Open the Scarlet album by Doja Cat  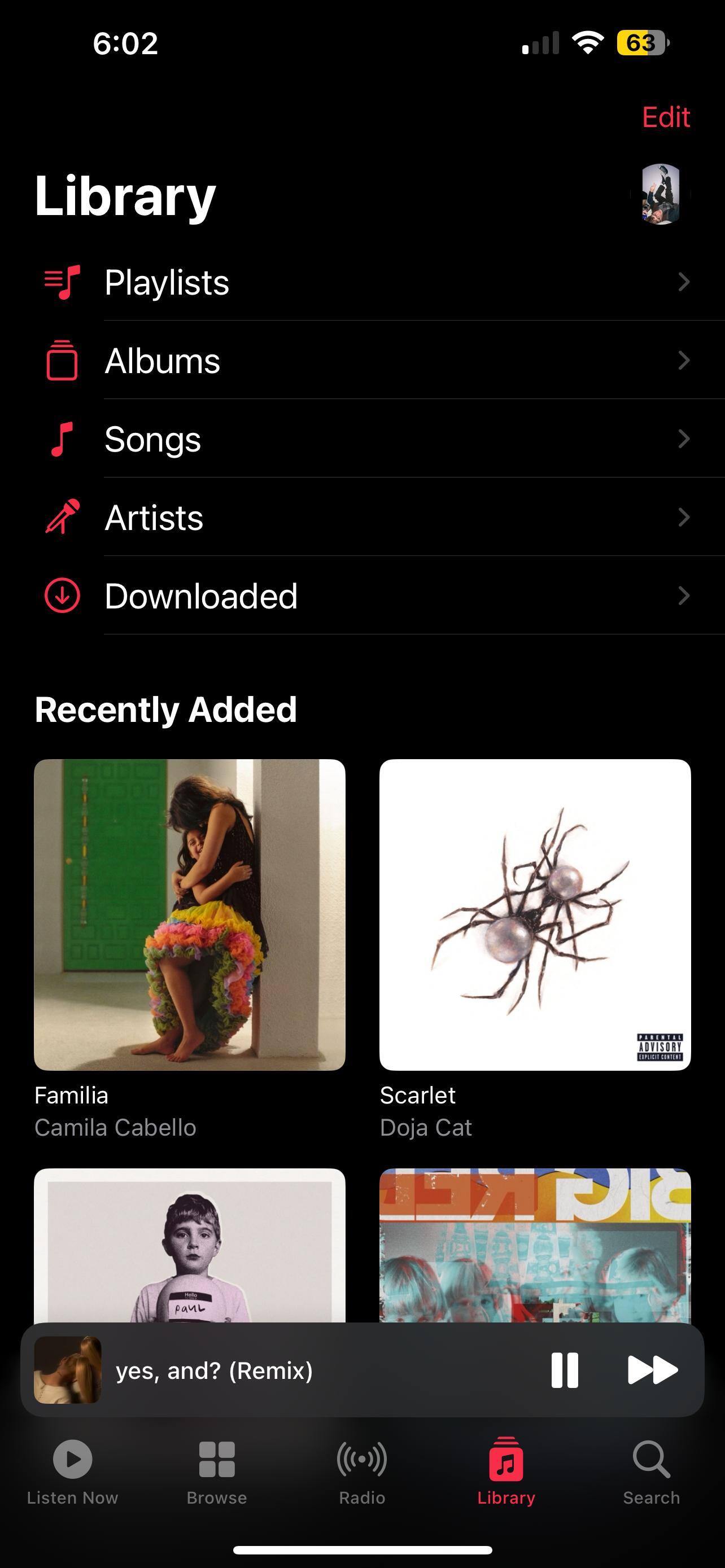tap(535, 914)
